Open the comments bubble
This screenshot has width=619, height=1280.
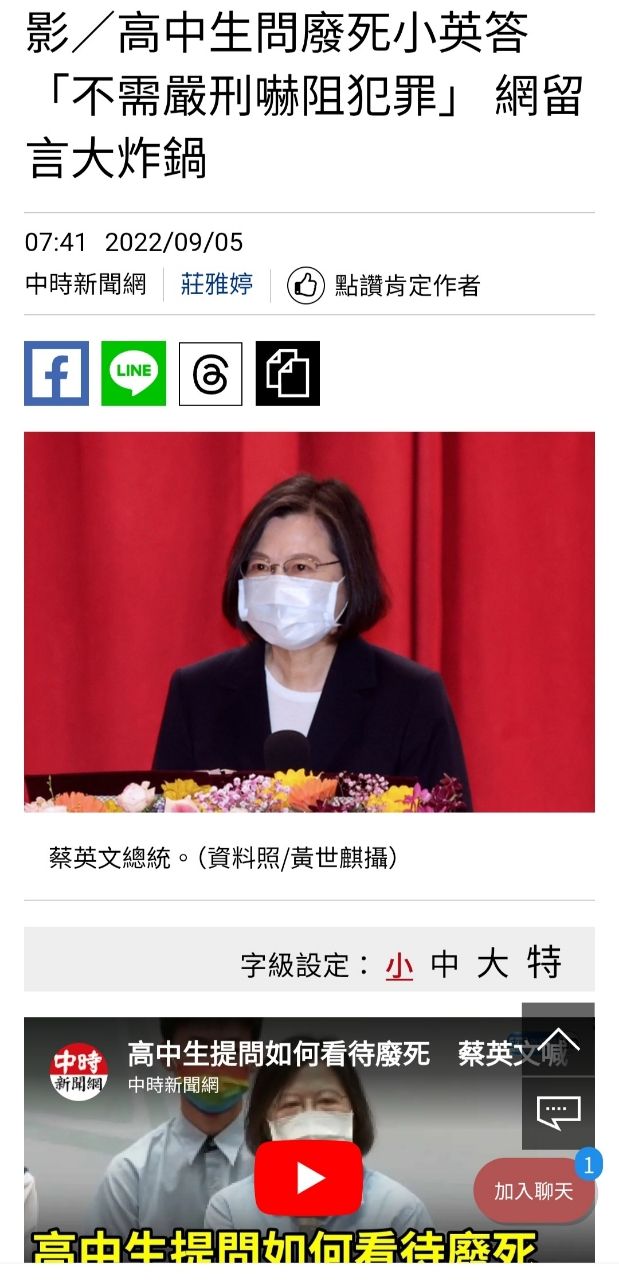click(x=558, y=1112)
